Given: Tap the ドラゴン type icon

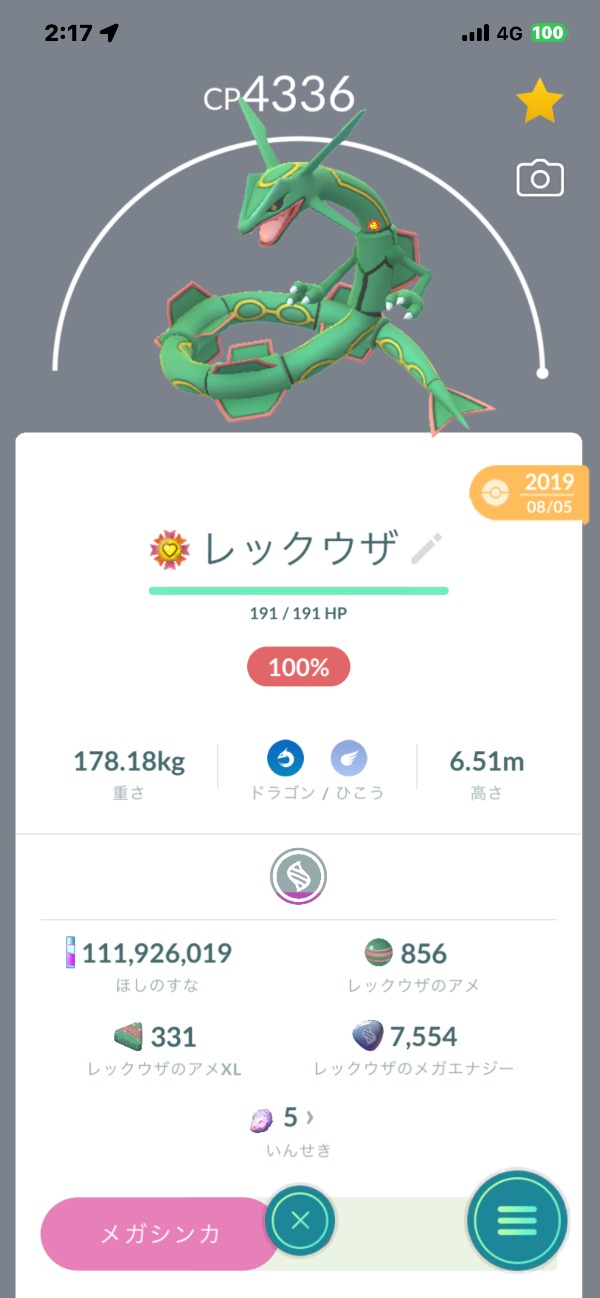Looking at the screenshot, I should [x=285, y=761].
